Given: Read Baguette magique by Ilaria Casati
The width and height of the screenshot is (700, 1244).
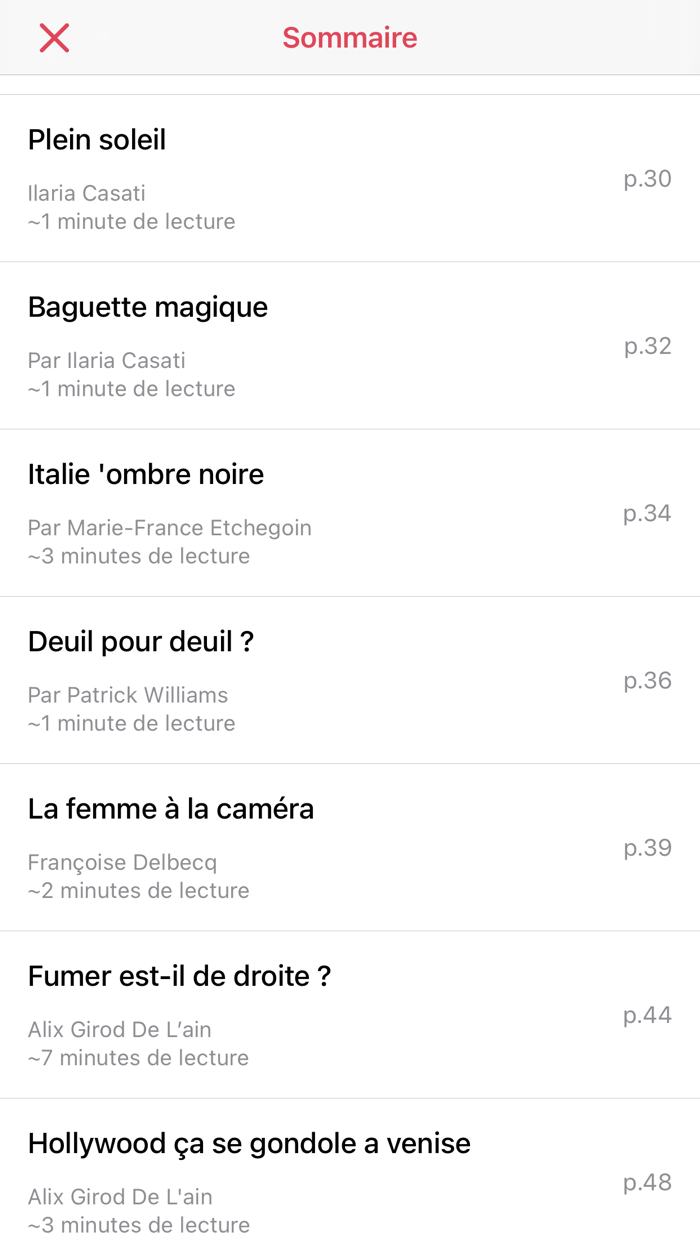Looking at the screenshot, I should tap(148, 308).
